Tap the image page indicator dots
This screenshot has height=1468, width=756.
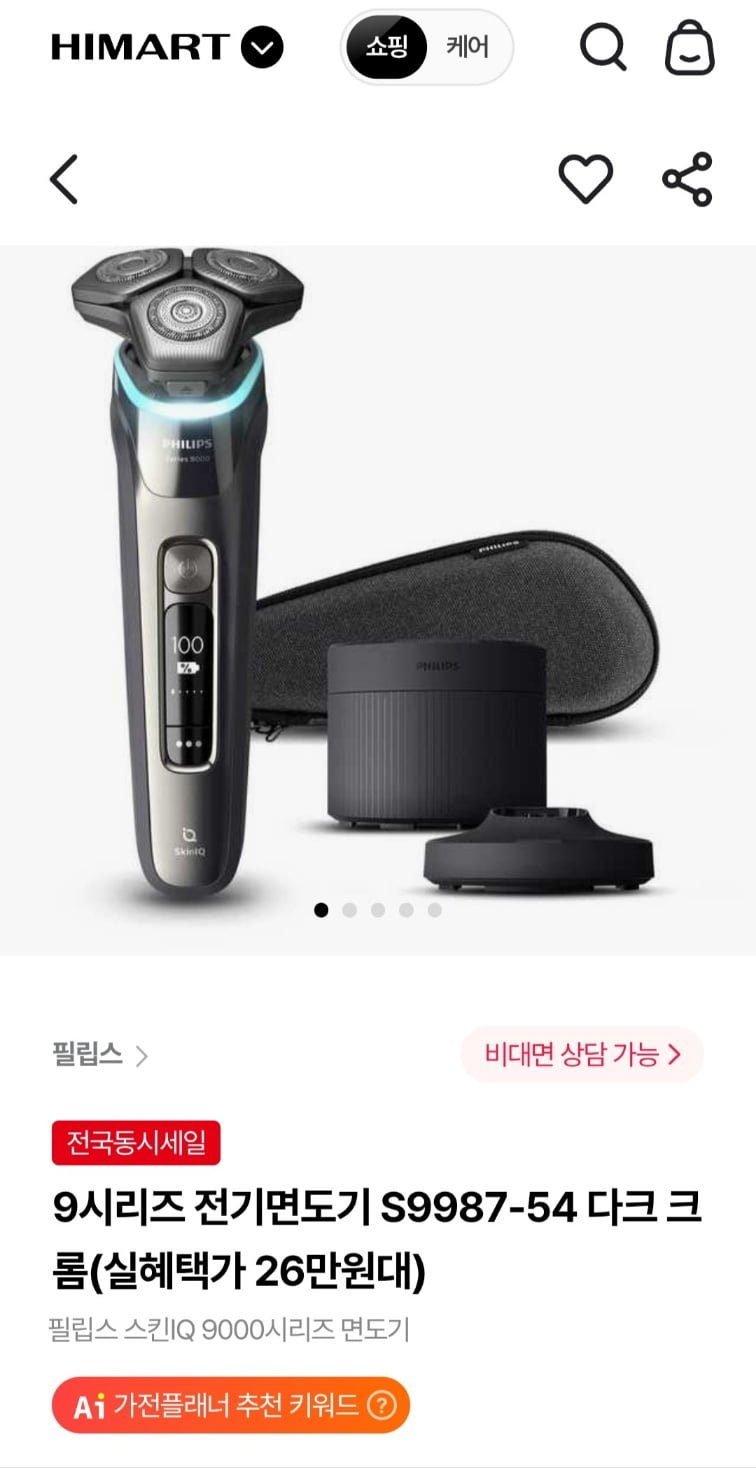pos(378,910)
